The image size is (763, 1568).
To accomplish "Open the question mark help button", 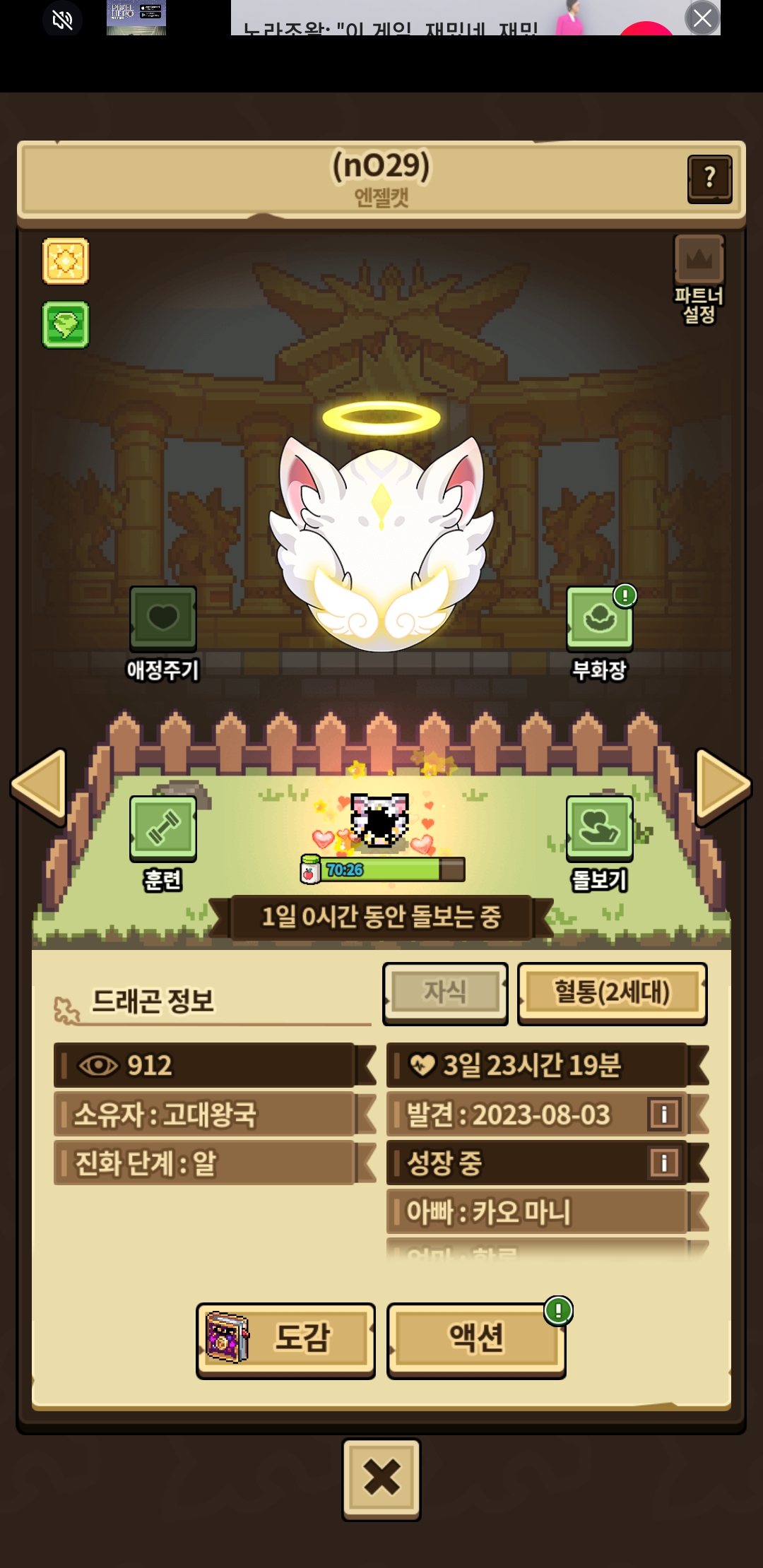I will tap(709, 179).
